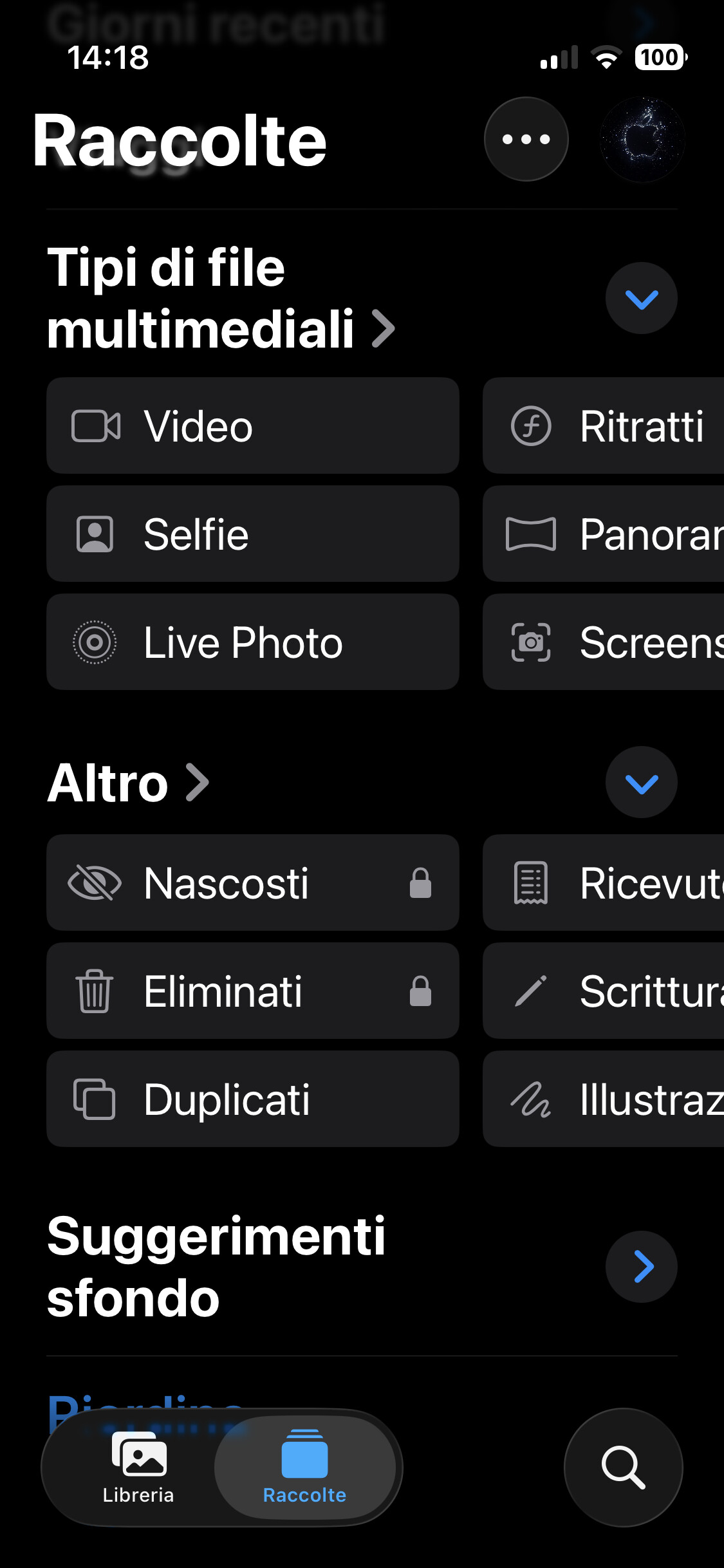Open the Video collection
This screenshot has height=1568, width=724.
[x=252, y=425]
